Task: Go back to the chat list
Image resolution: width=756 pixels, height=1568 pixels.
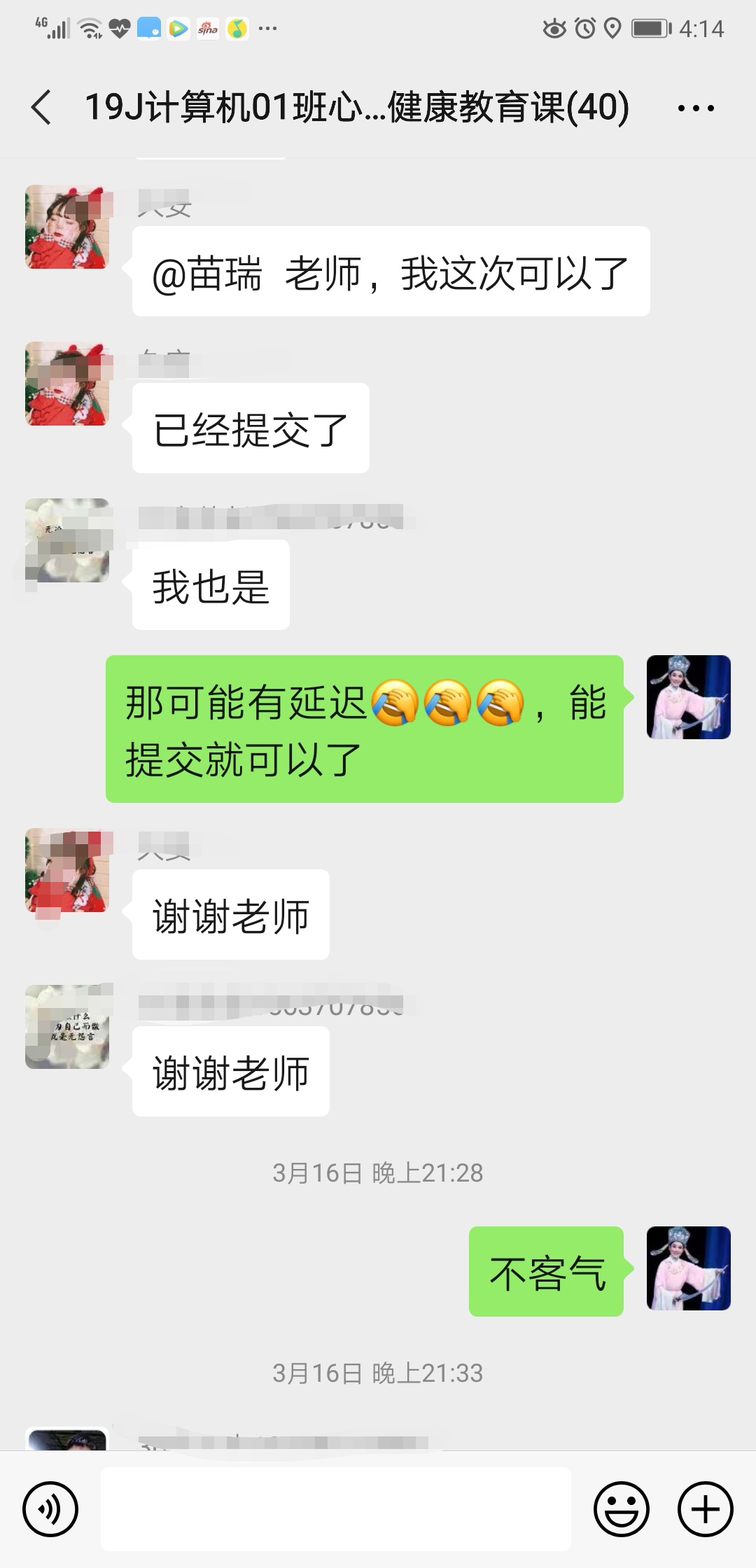Action: (x=41, y=108)
